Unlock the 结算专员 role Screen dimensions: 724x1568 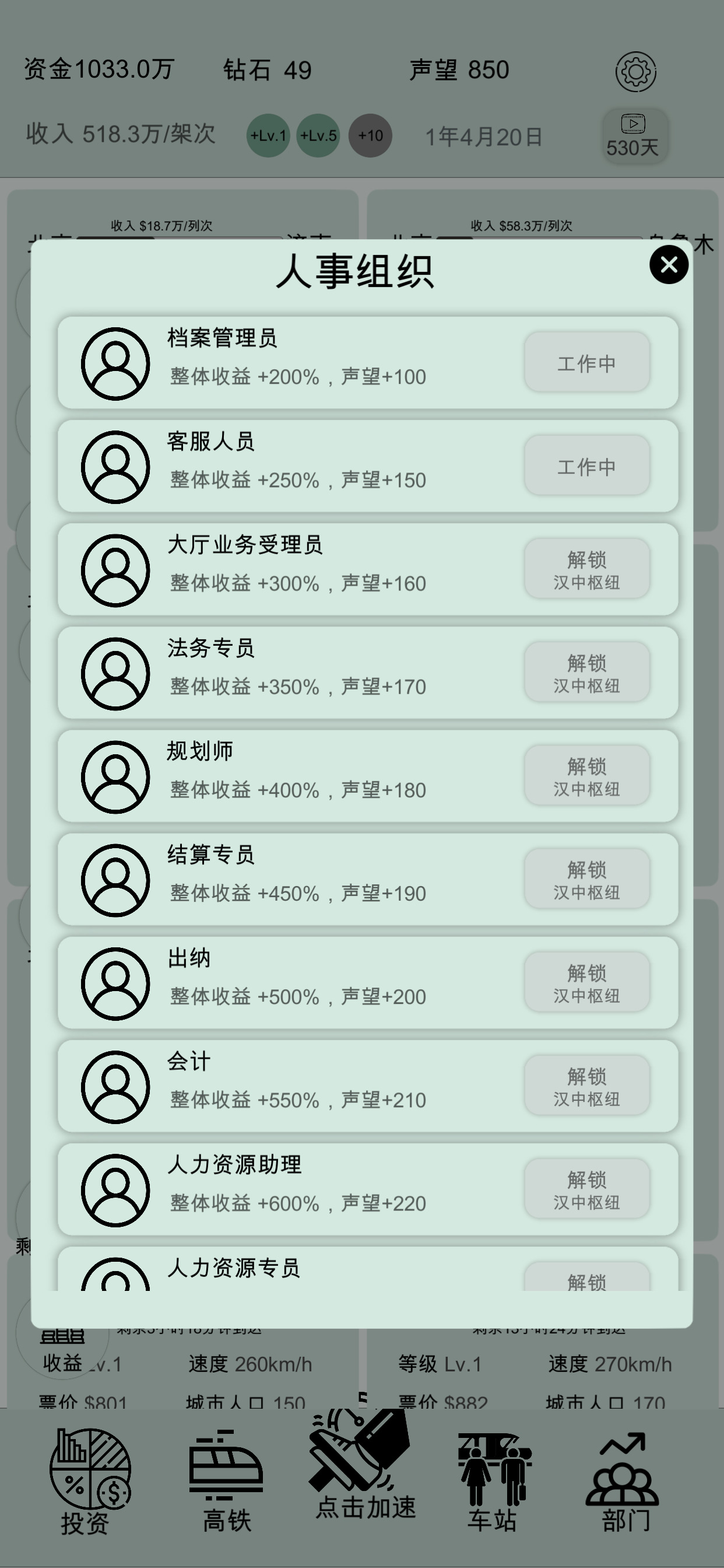click(x=586, y=880)
